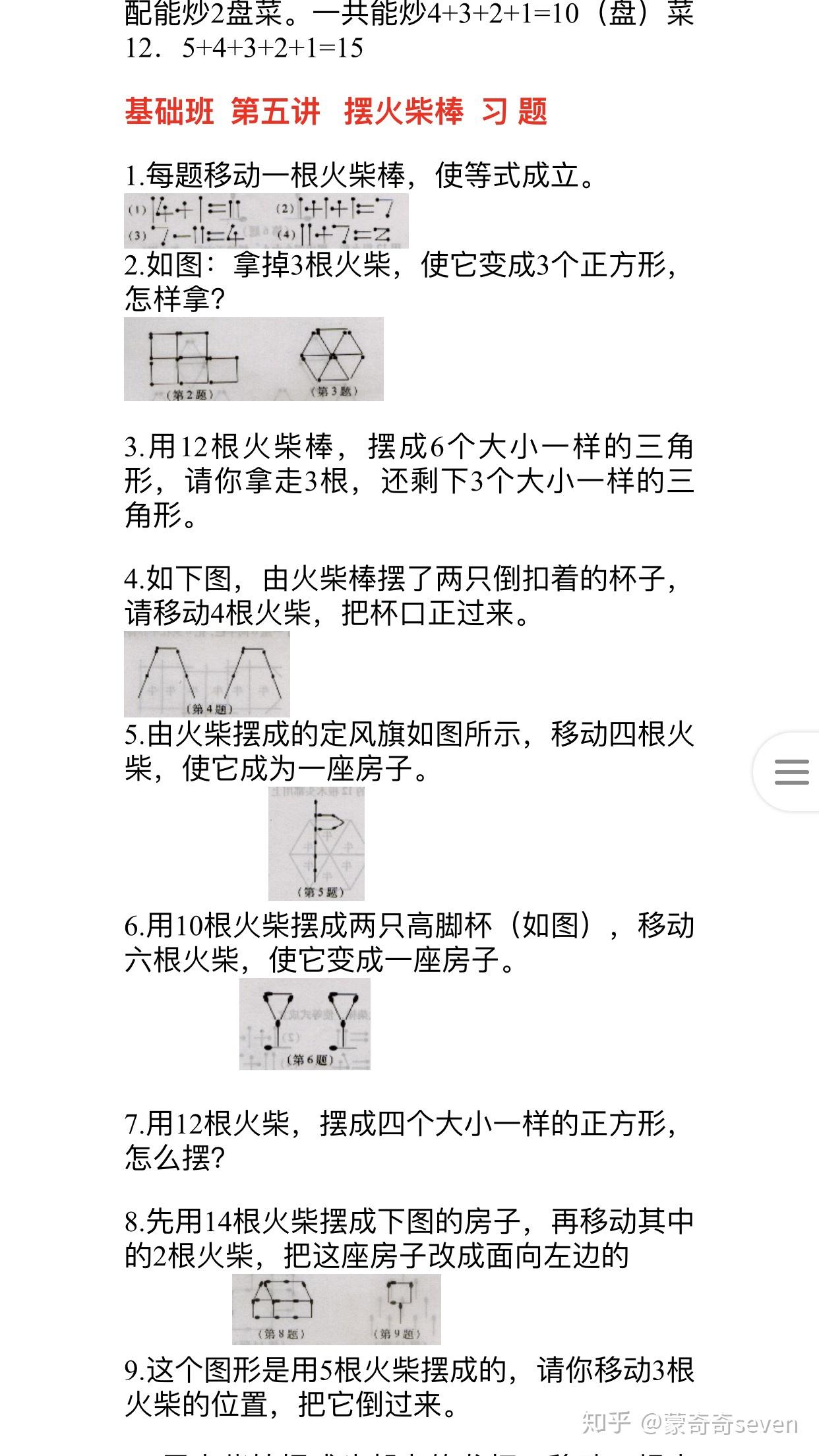Open the two upside-down cups figure
Viewport: 819px width, 1456px height.
point(207,675)
